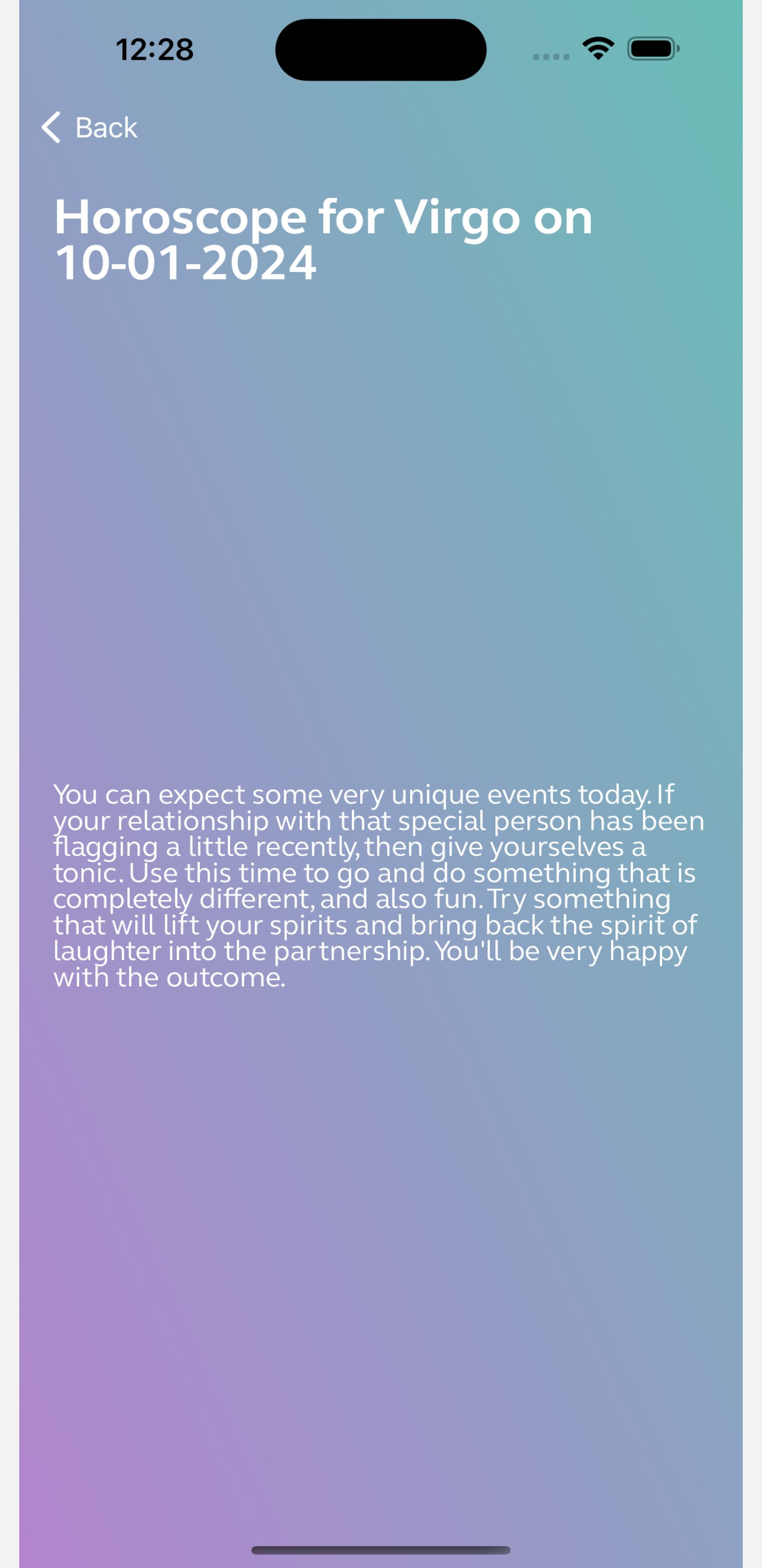Go back using the Back button
The image size is (762, 1568).
tap(90, 128)
